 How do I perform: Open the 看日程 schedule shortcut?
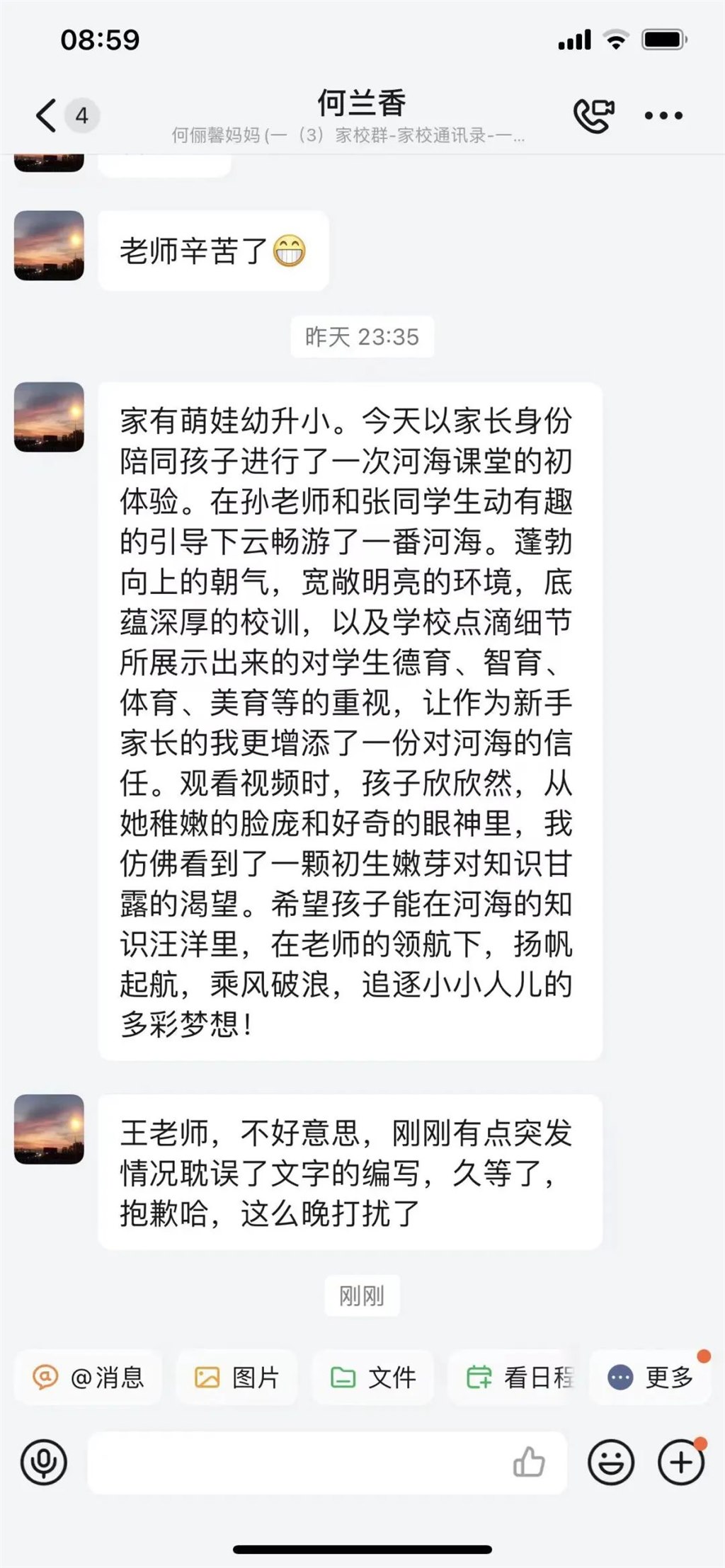click(519, 1377)
